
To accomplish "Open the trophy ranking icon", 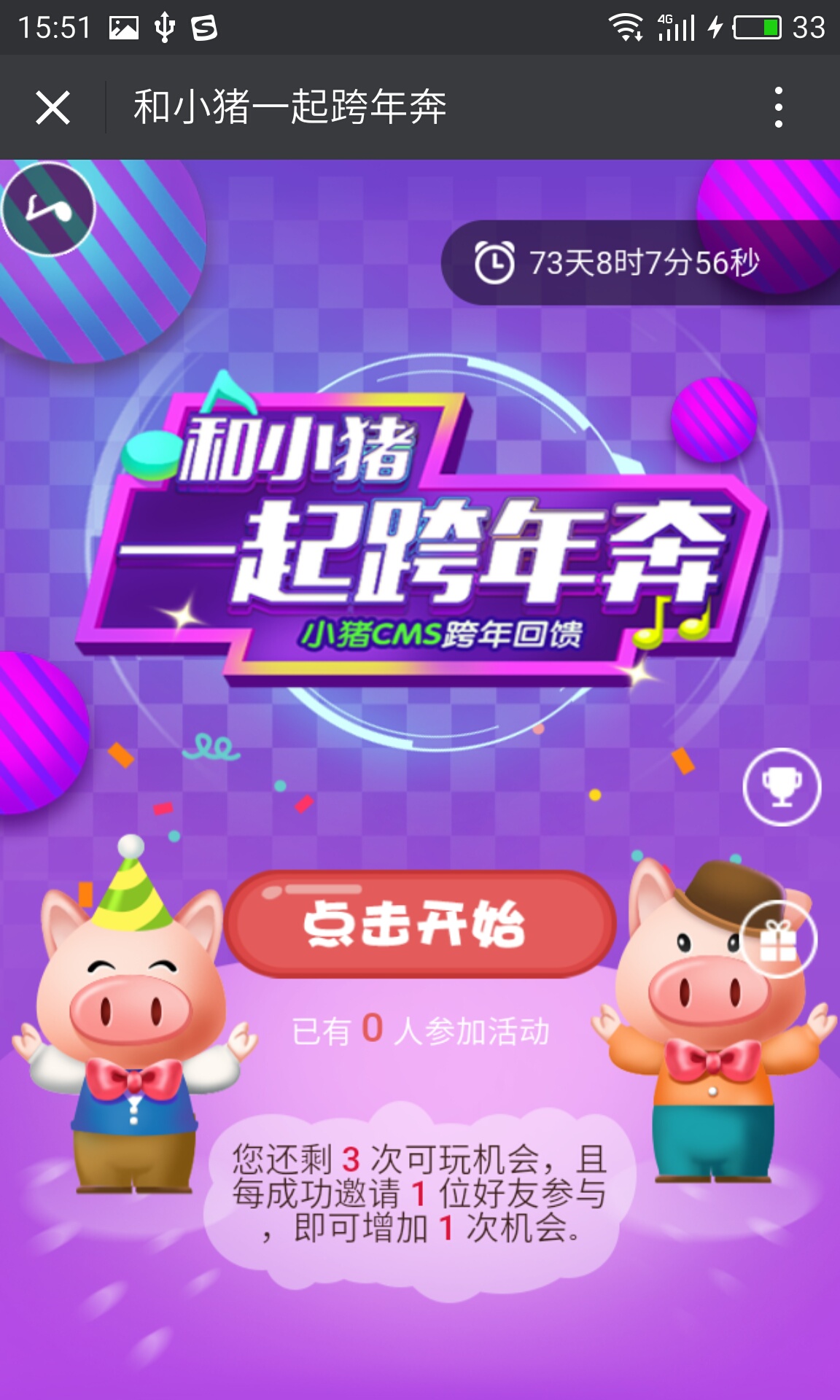I will point(782,787).
